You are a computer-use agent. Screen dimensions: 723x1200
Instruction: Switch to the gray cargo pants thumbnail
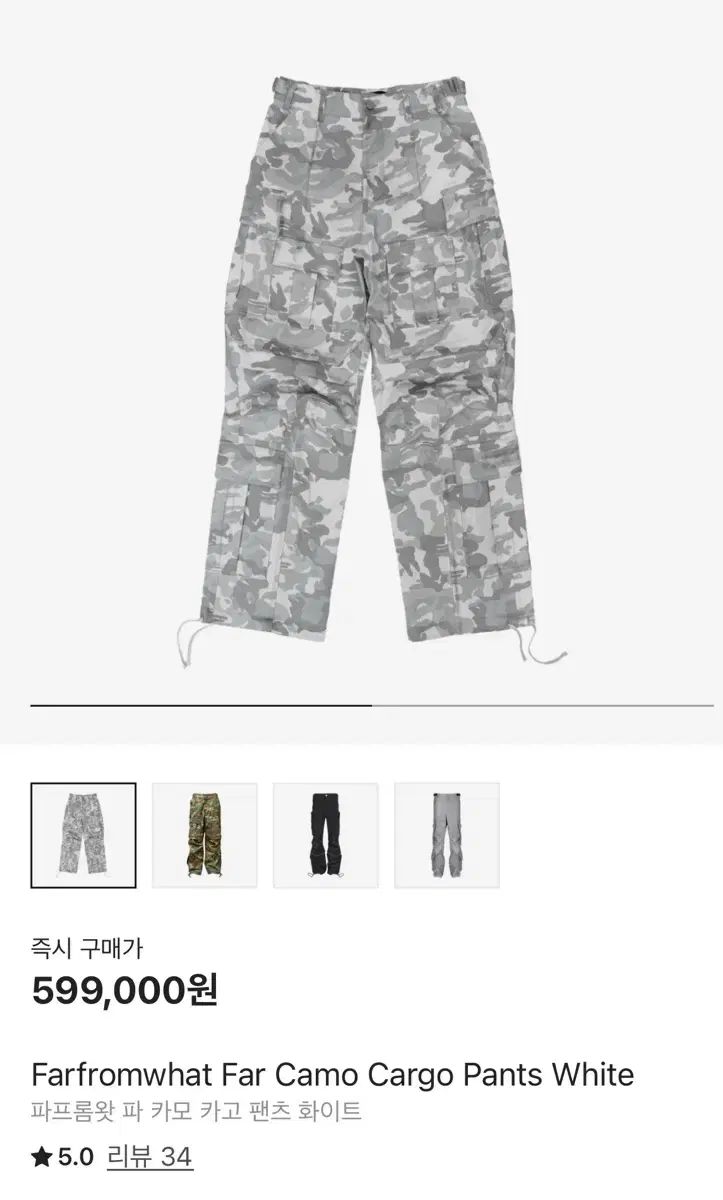coord(447,835)
